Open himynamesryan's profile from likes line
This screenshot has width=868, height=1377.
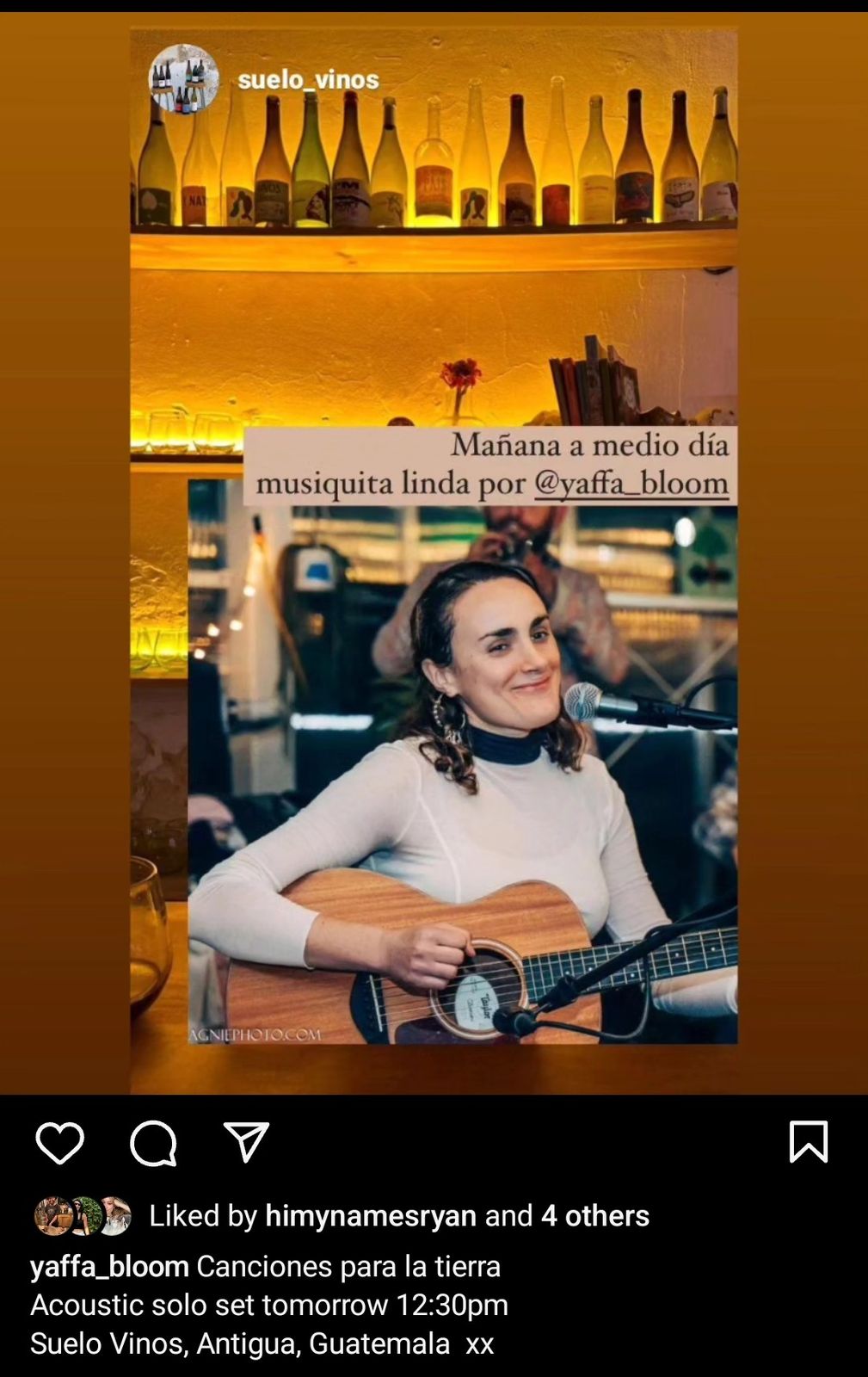point(371,1215)
